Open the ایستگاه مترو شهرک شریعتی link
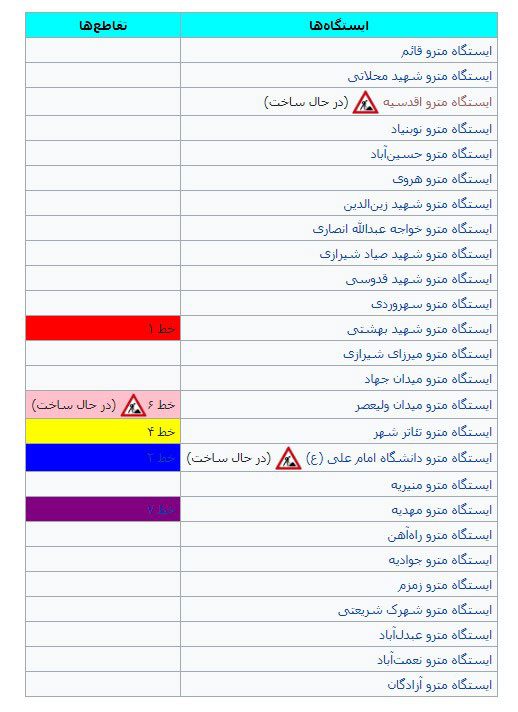518x712 pixels. tap(415, 610)
